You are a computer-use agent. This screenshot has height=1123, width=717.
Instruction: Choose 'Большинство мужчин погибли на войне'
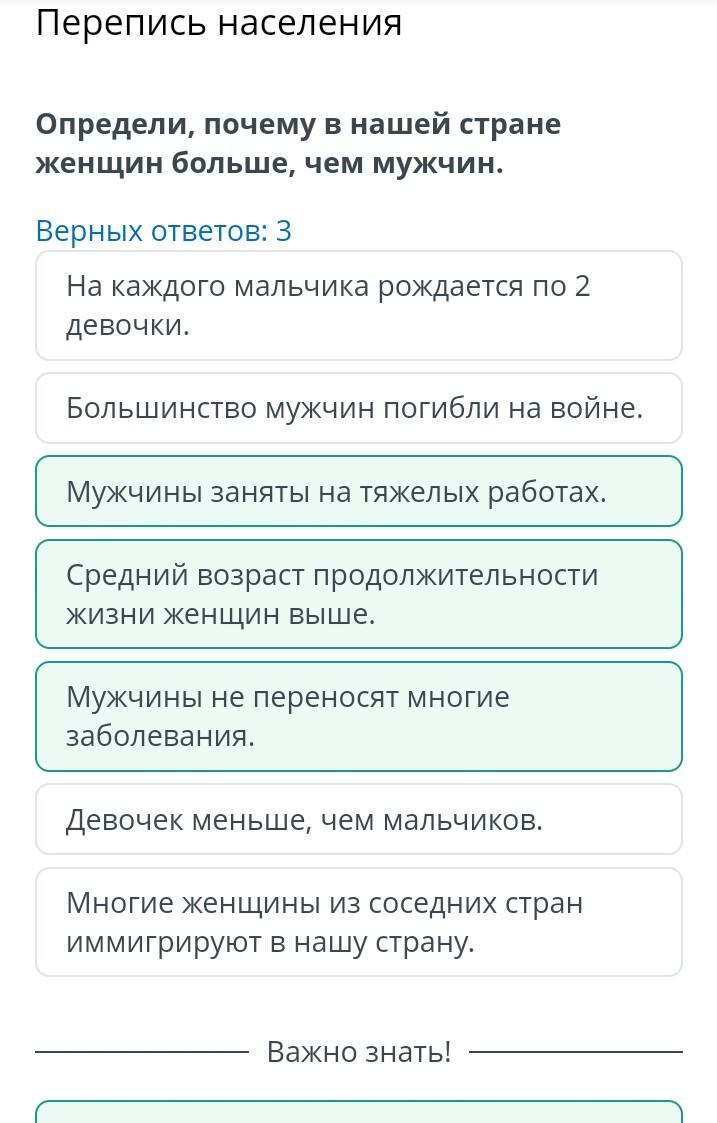pyautogui.click(x=358, y=408)
